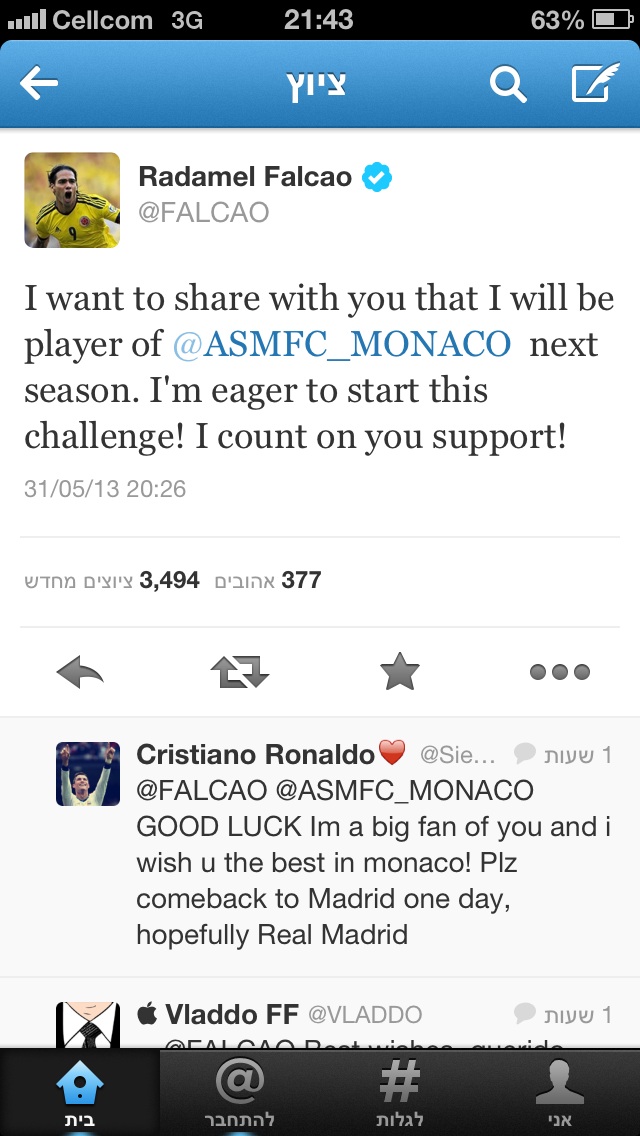640x1136 pixels.
Task: Switch to the לגלות discover tab
Action: (x=400, y=1092)
